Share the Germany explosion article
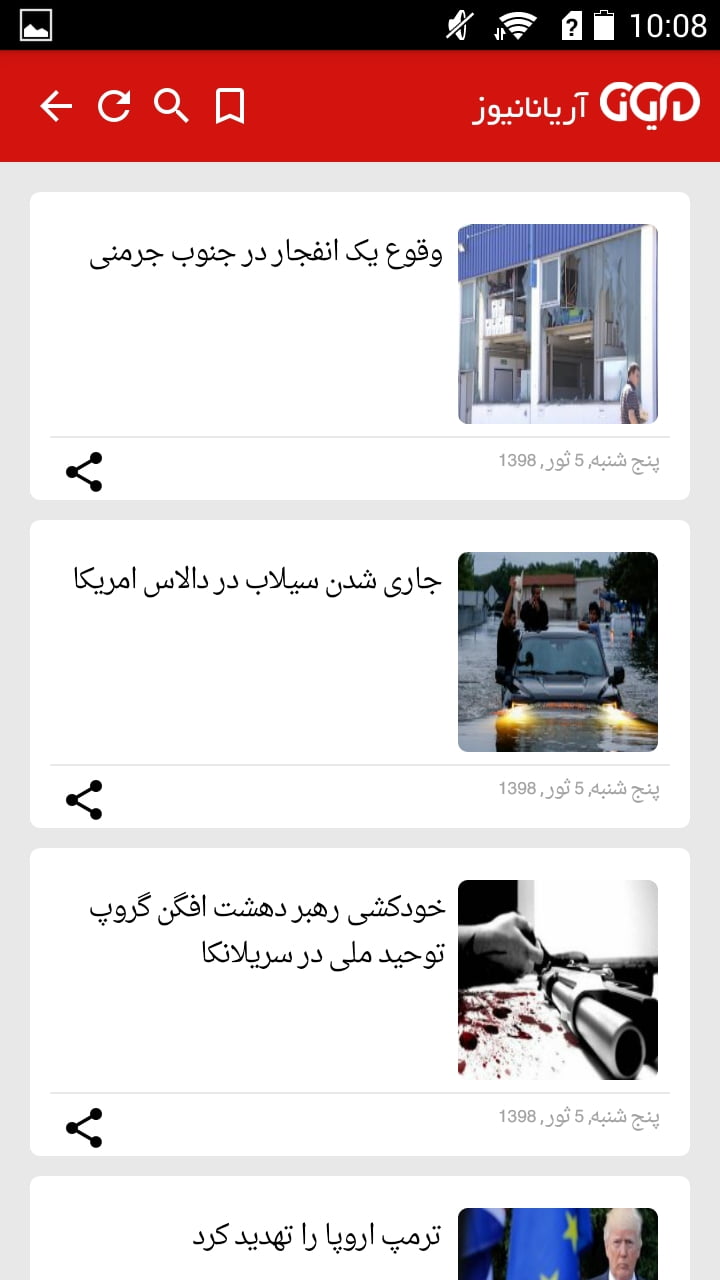 [84, 472]
